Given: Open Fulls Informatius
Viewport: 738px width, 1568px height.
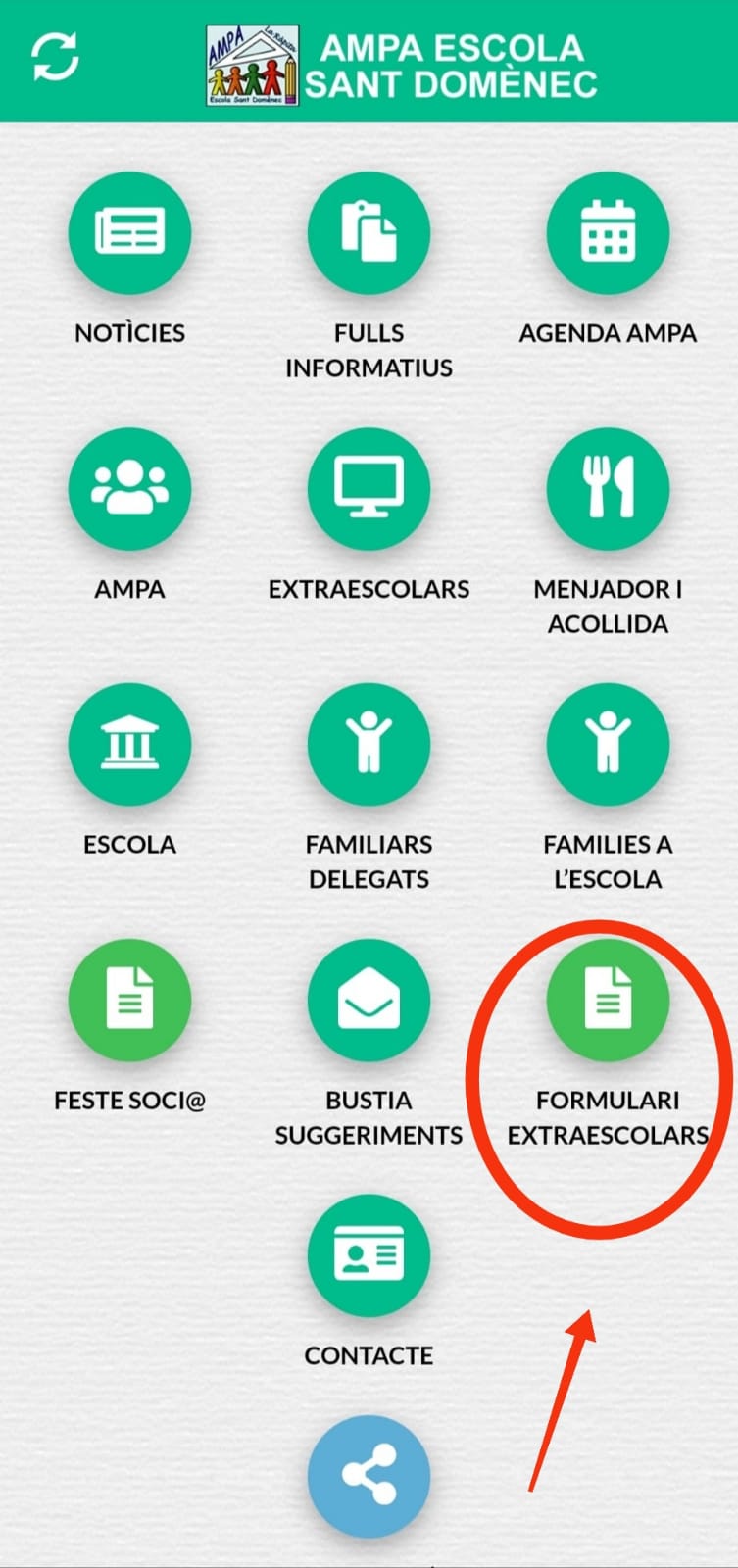Looking at the screenshot, I should [369, 232].
